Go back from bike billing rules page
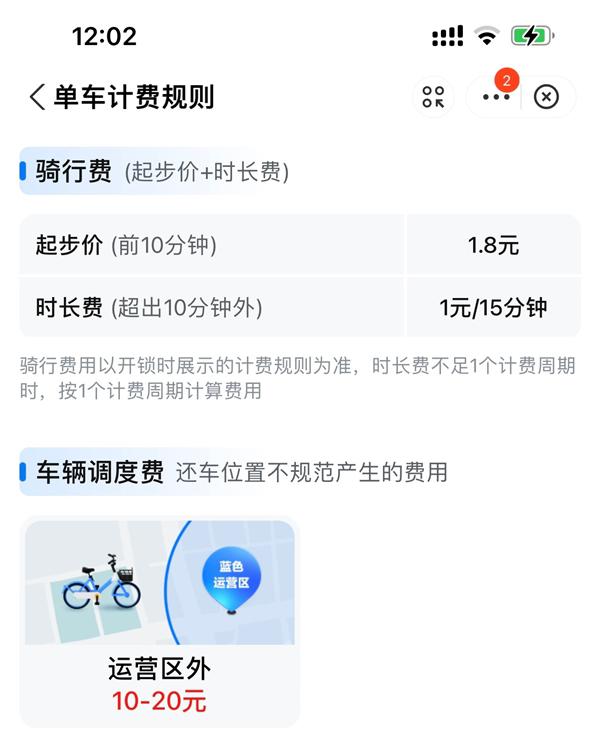Viewport: 600px width, 729px height. (38, 97)
